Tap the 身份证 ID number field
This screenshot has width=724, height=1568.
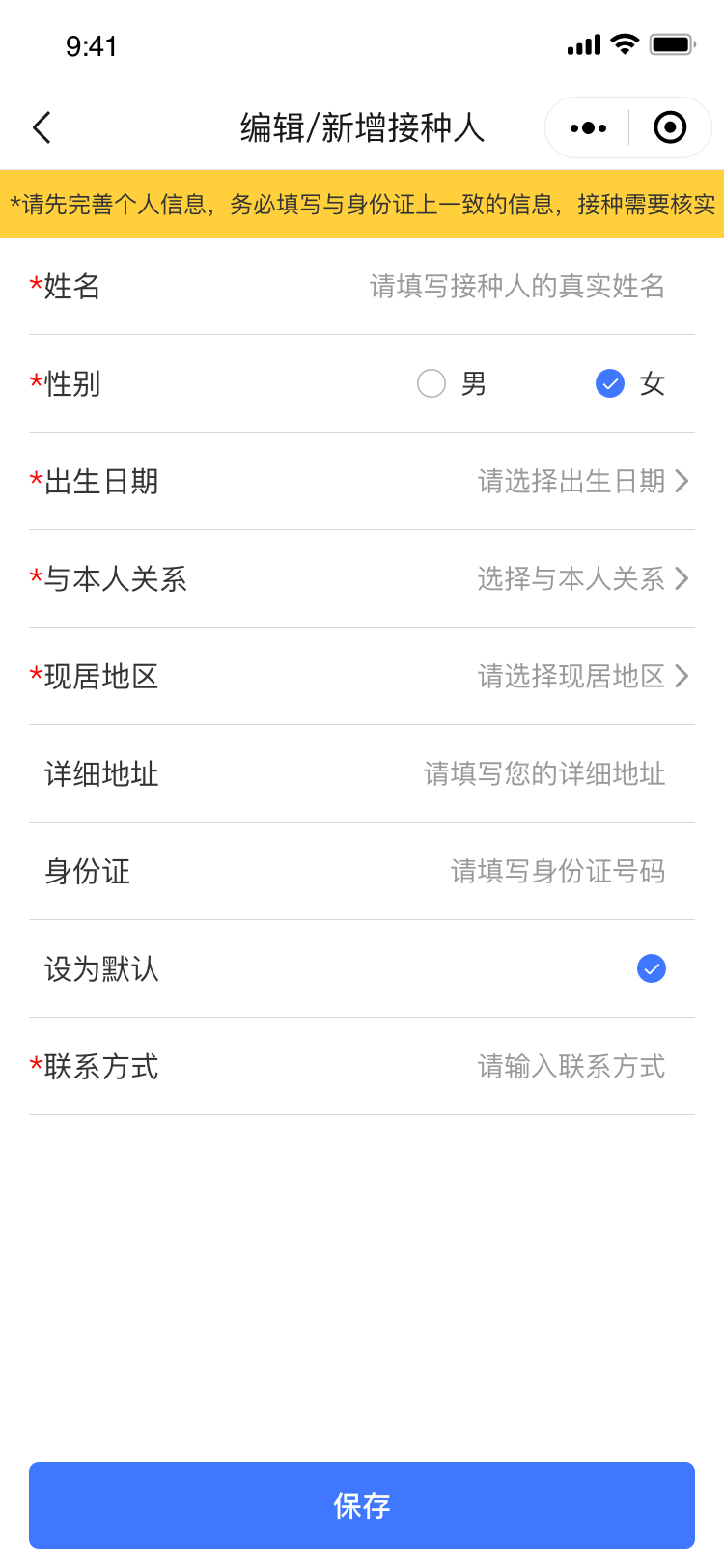557,871
